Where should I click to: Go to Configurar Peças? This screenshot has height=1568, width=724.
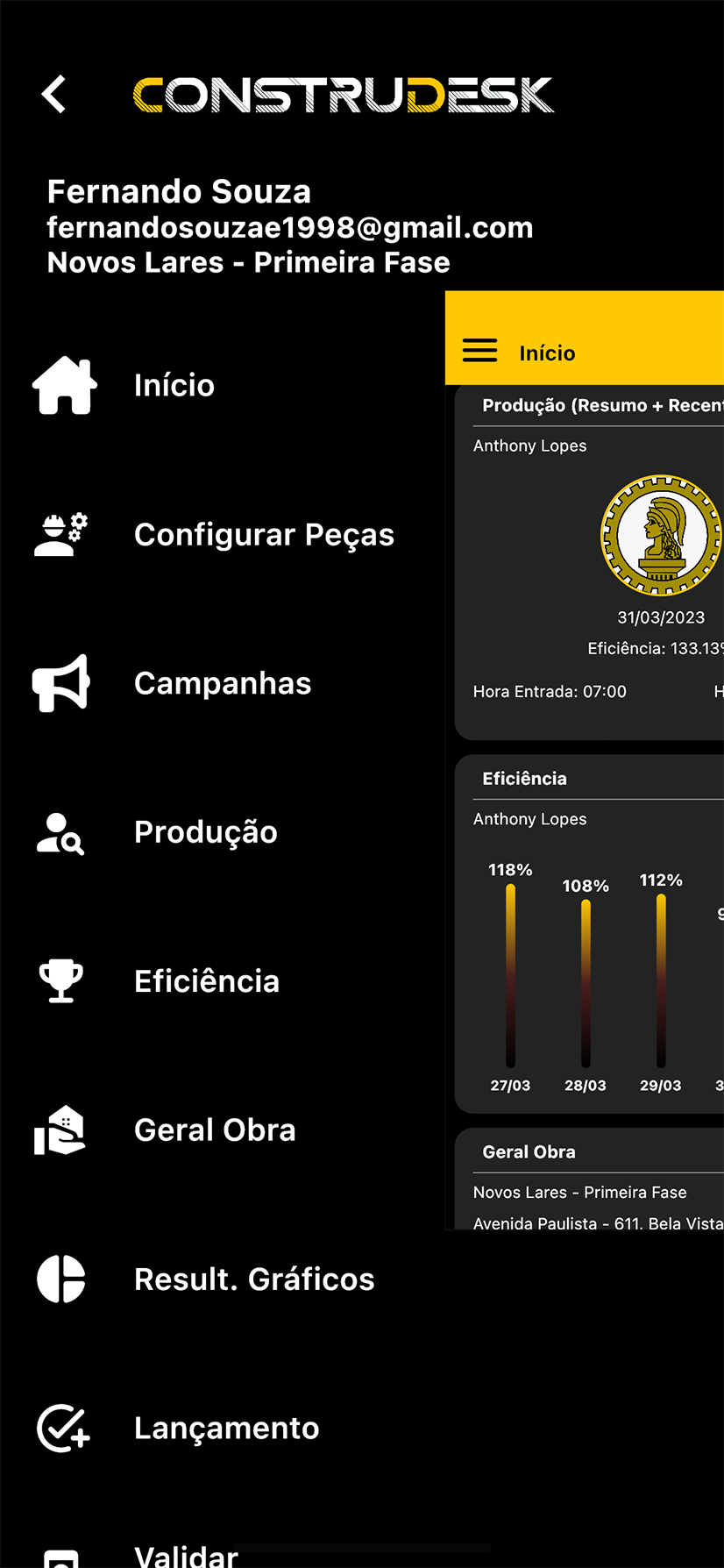[263, 534]
